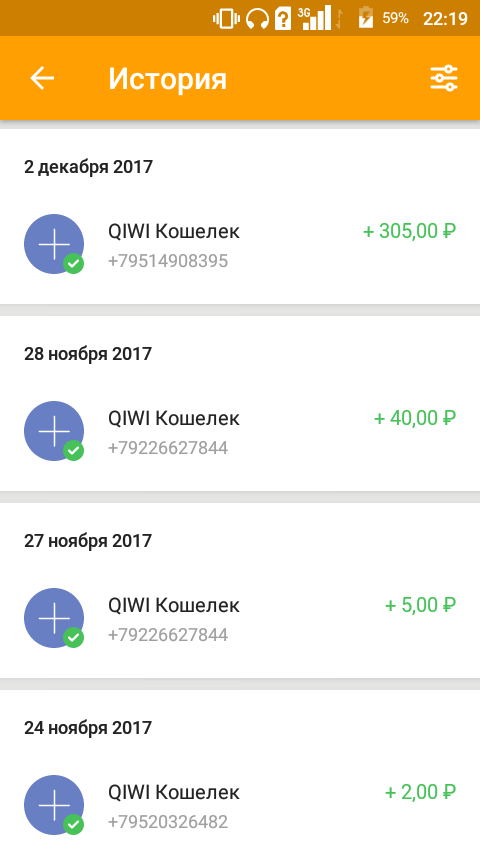Open the +5,00 ₽ transaction from 27 ноября
480x854 pixels.
[240, 618]
